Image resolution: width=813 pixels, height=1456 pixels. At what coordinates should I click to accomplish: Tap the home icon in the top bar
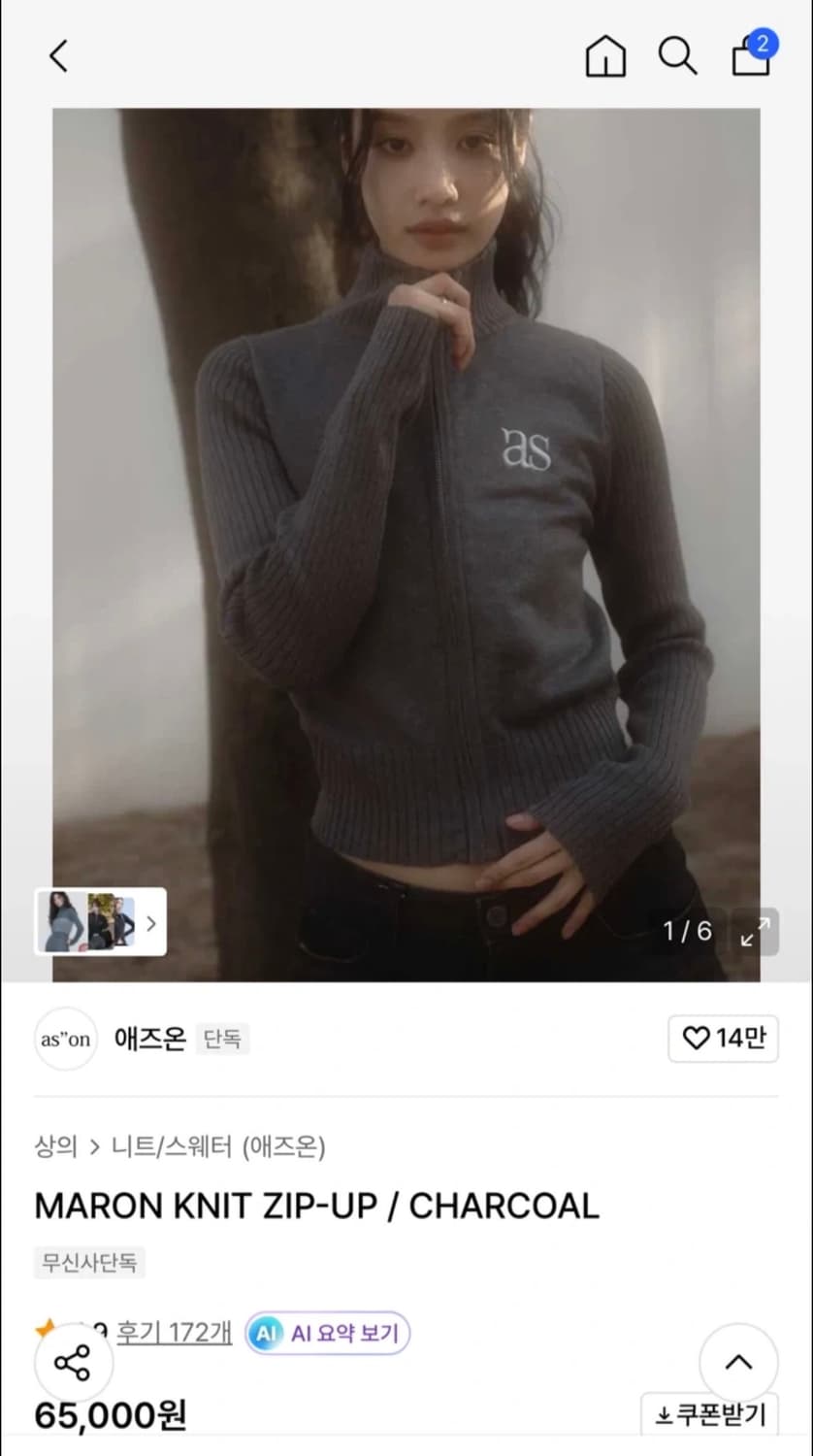[x=605, y=56]
